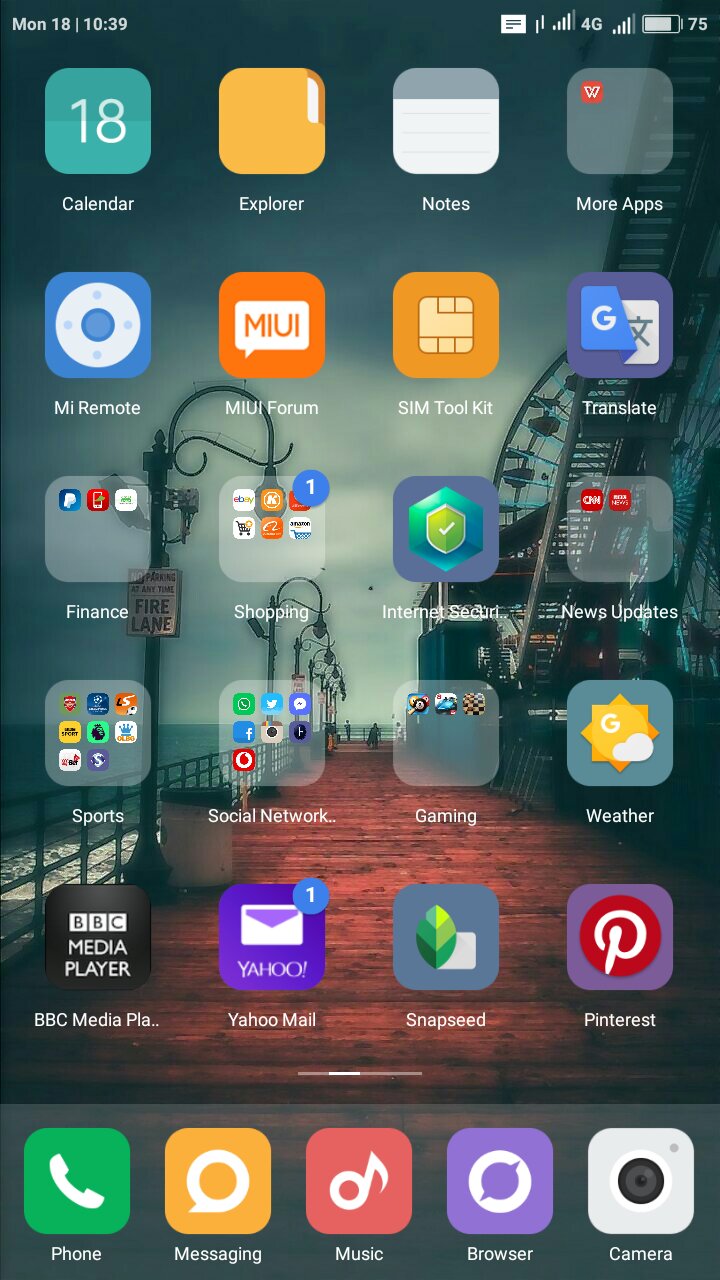Open the More Apps folder
This screenshot has width=720, height=1280.
[x=620, y=121]
